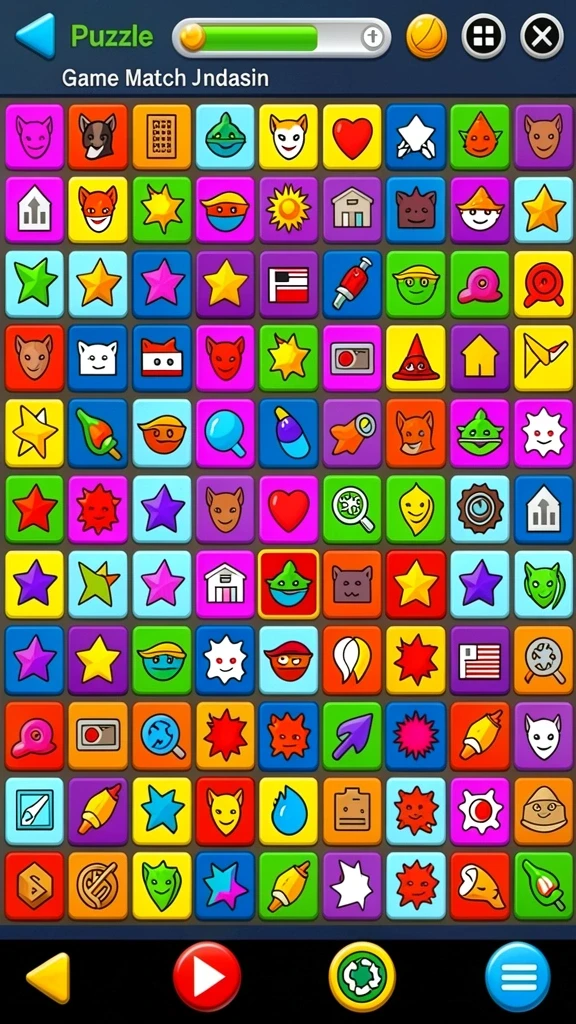
Task: Tap the red target on yellow tile
Action: click(543, 285)
